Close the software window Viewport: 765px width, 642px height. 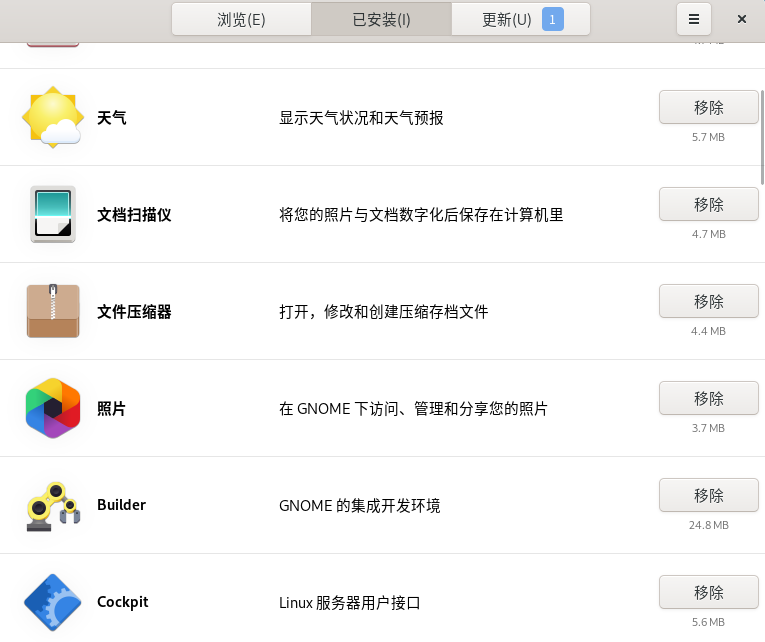pos(742,19)
